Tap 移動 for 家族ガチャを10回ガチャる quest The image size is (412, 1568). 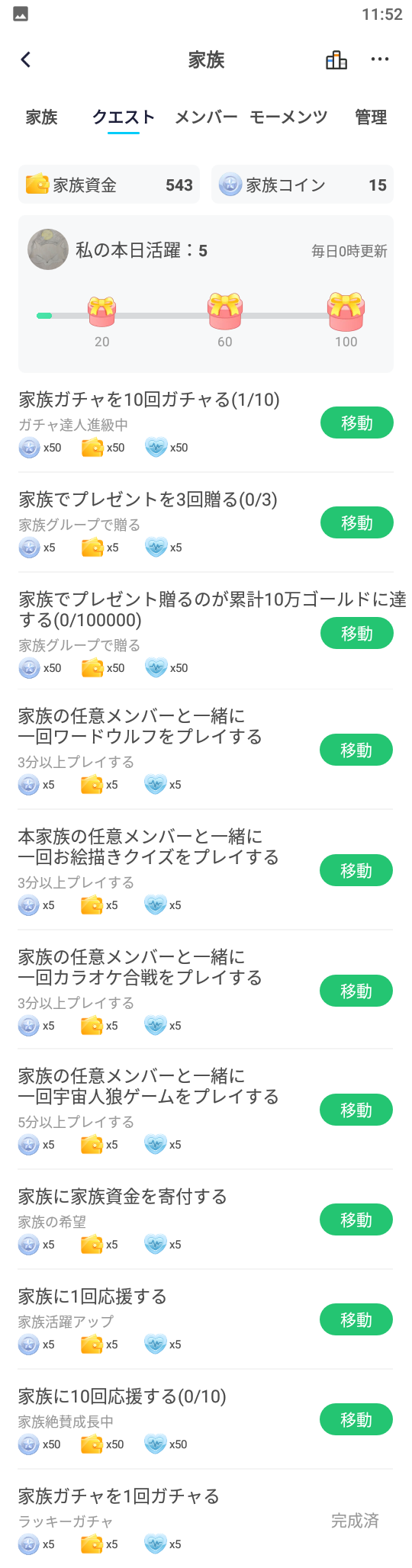pos(357,423)
